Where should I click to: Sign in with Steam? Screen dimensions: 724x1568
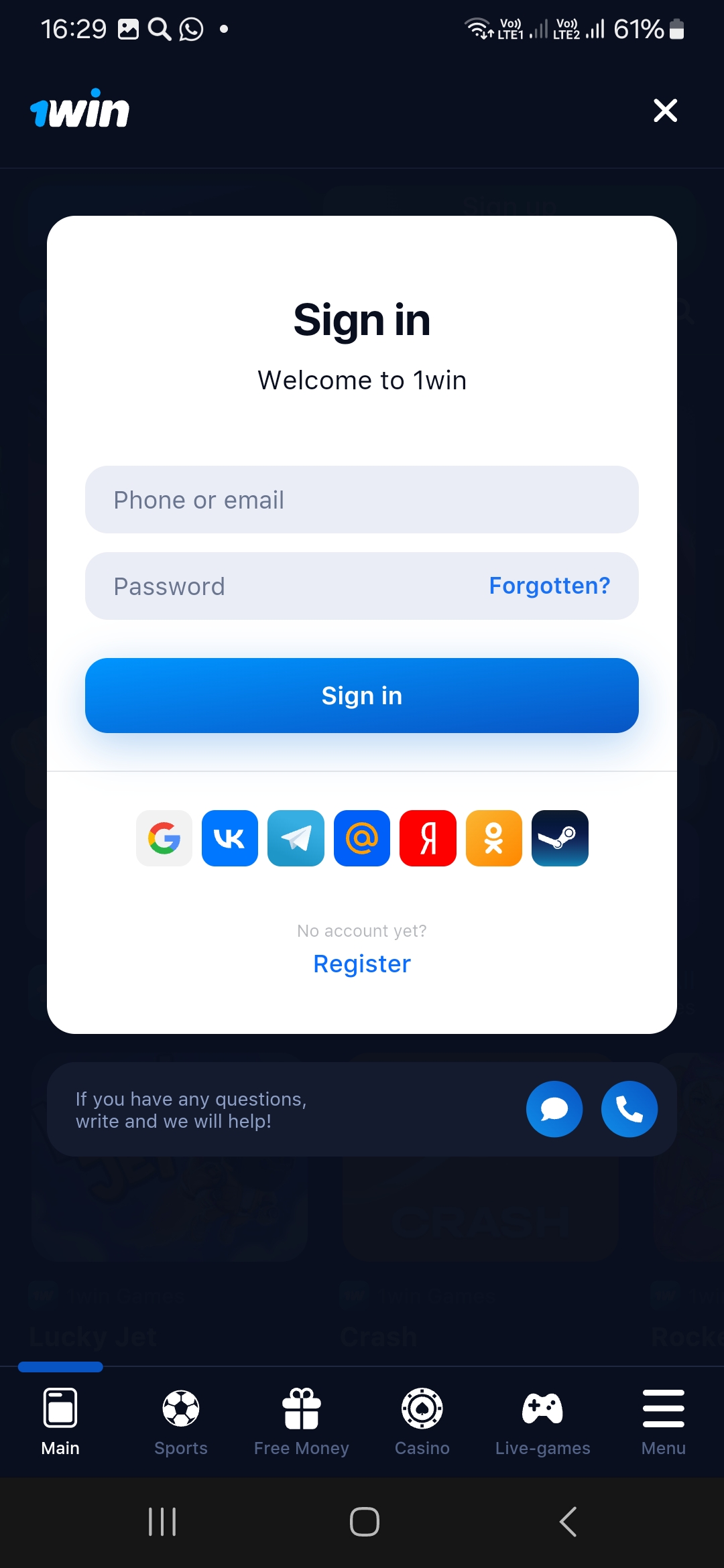pos(560,838)
